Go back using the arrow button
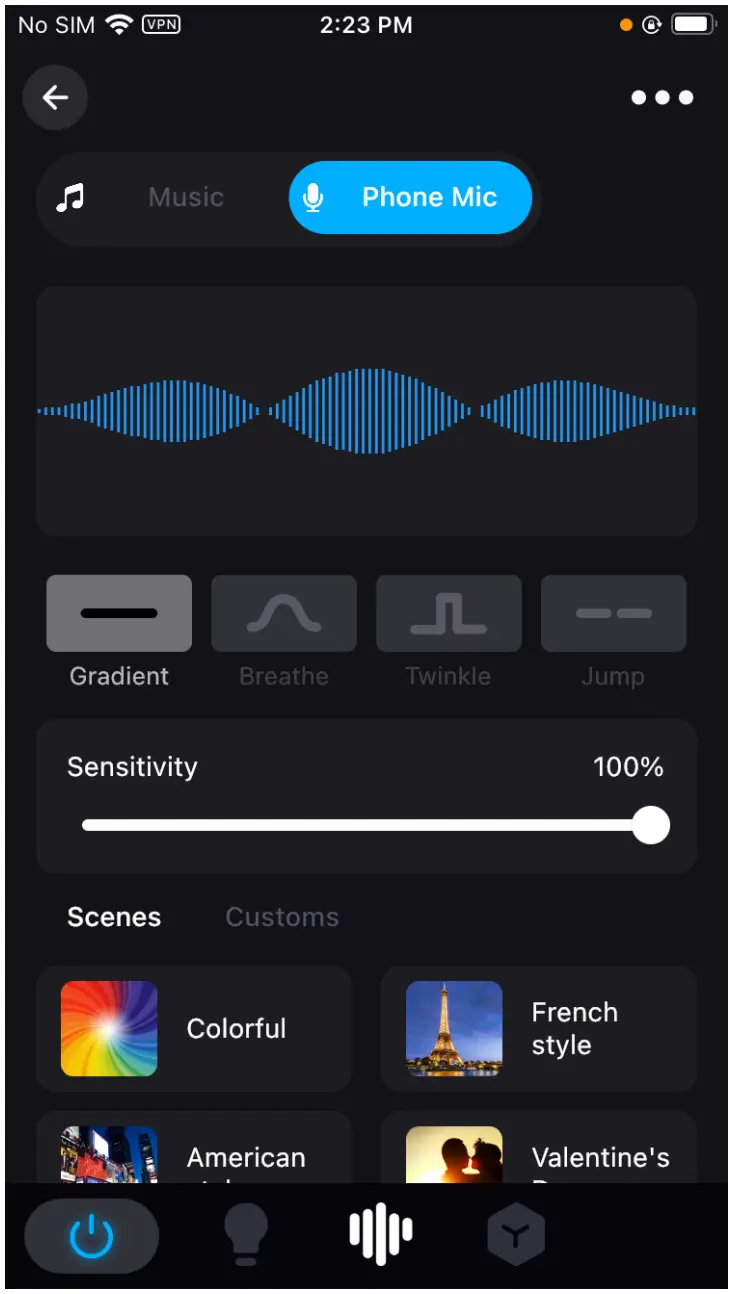This screenshot has width=734, height=1294. pyautogui.click(x=55, y=97)
